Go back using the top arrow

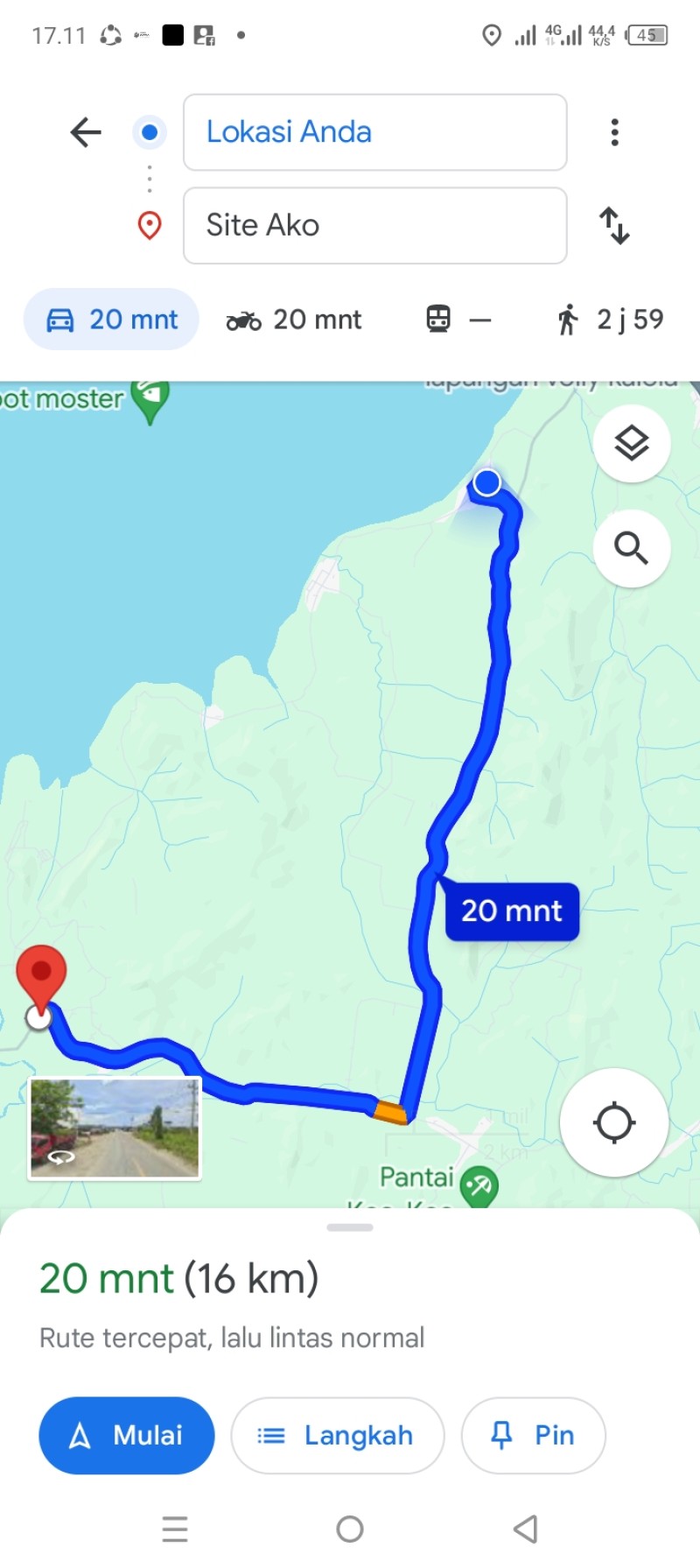click(86, 132)
